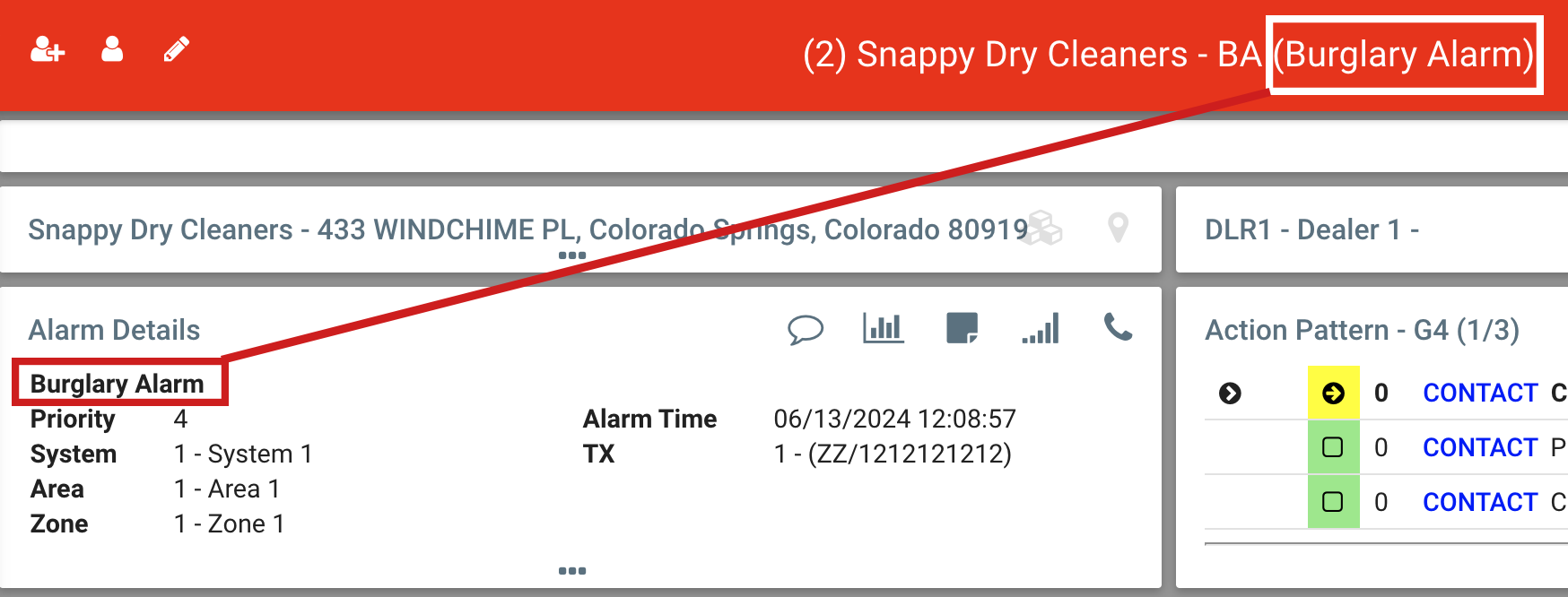This screenshot has height=597, width=1568.
Task: Tap the cubes icon beside the address
Action: pos(1044,229)
